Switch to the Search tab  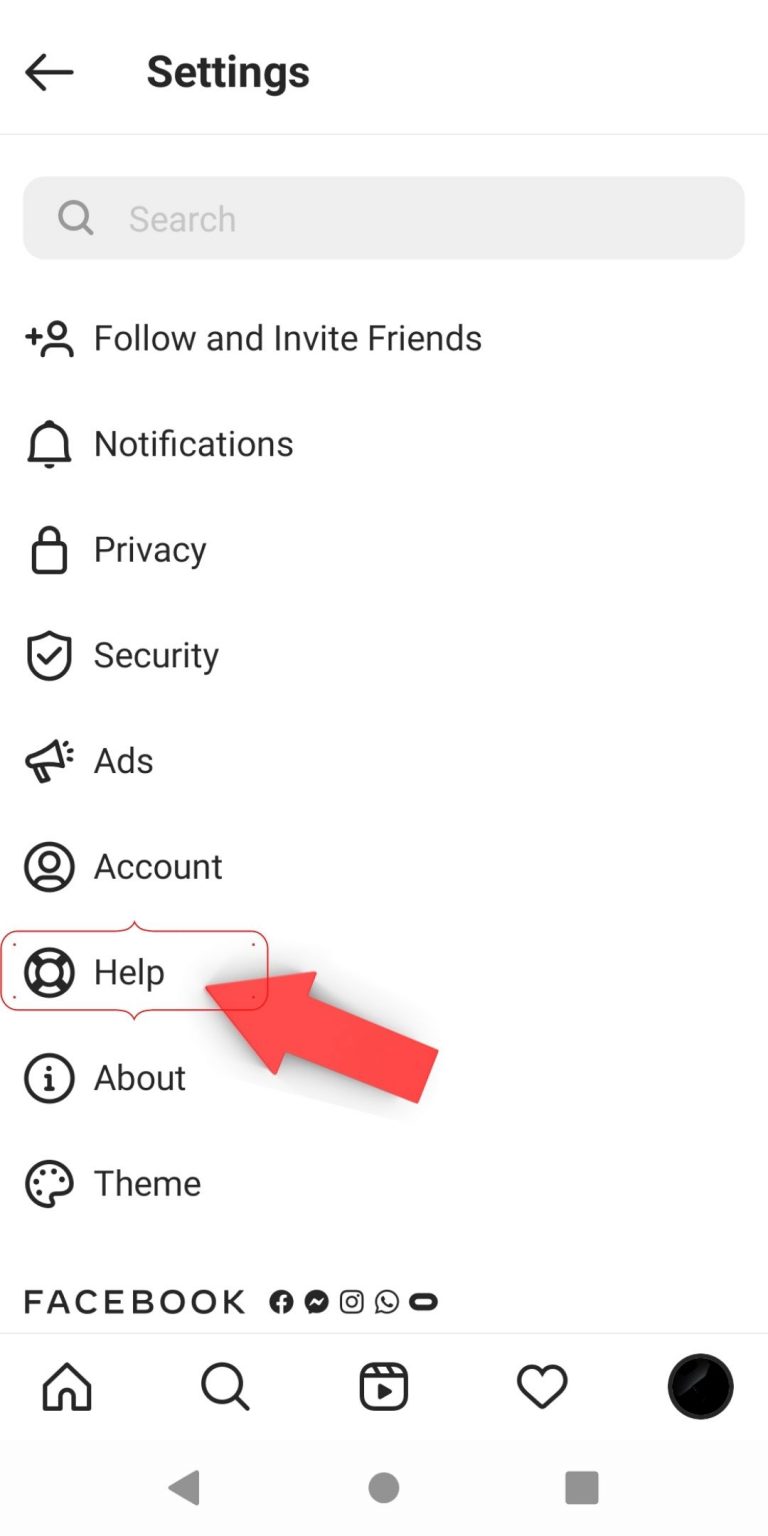coord(225,1387)
